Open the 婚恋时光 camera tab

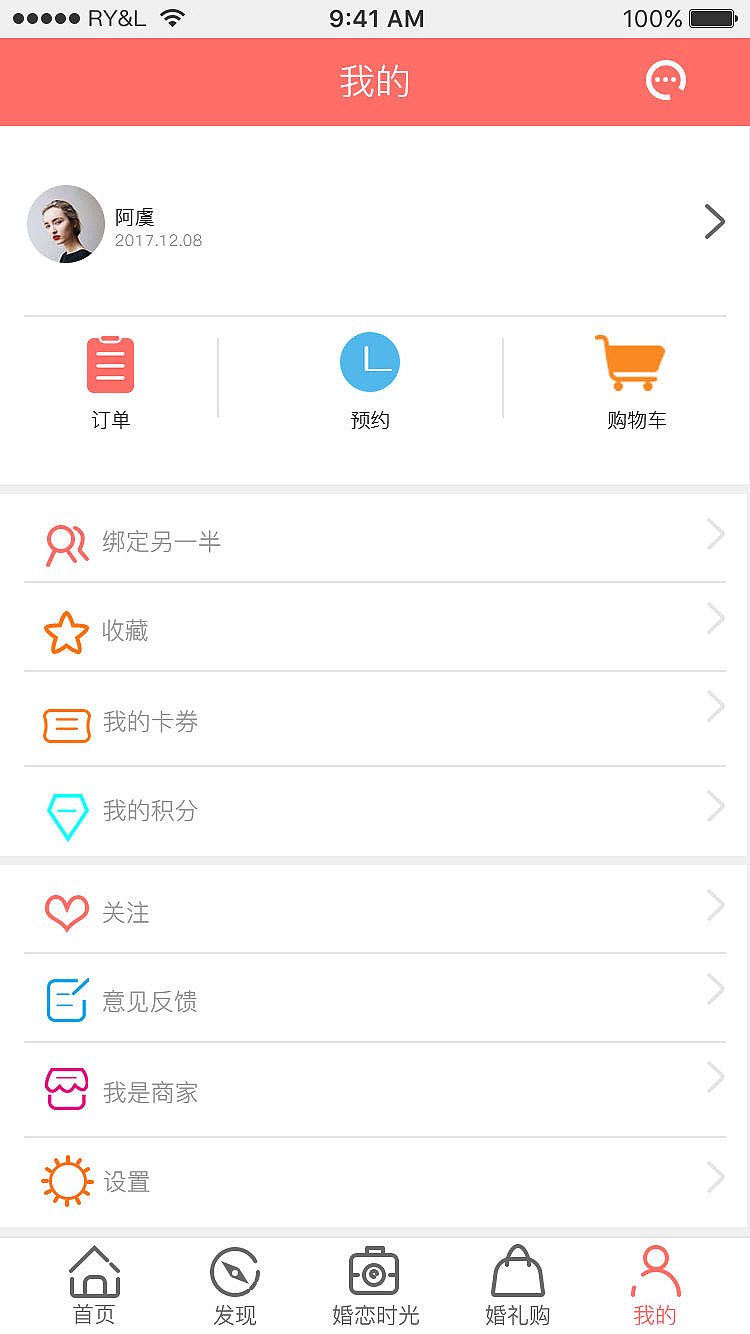(374, 1284)
